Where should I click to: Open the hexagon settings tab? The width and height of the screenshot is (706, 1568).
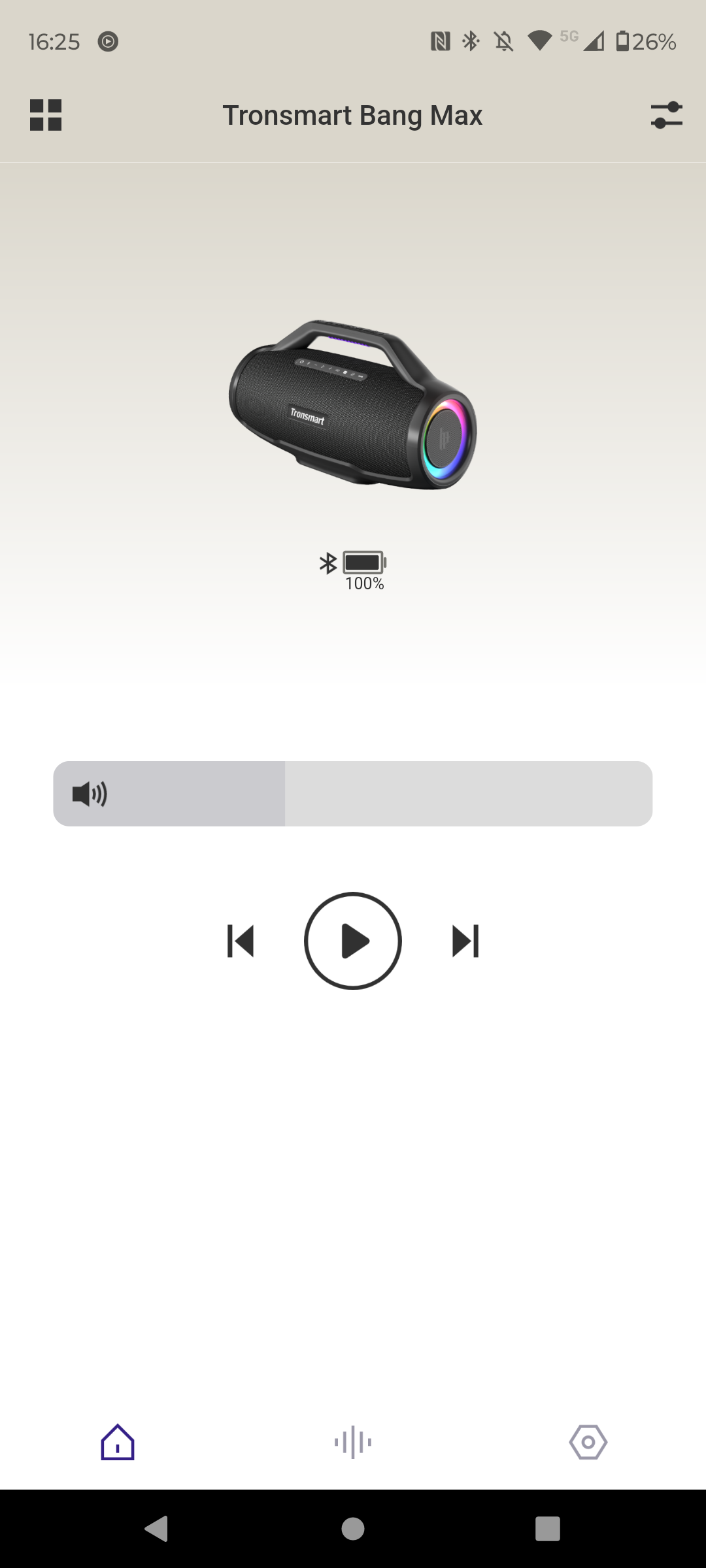tap(588, 1442)
